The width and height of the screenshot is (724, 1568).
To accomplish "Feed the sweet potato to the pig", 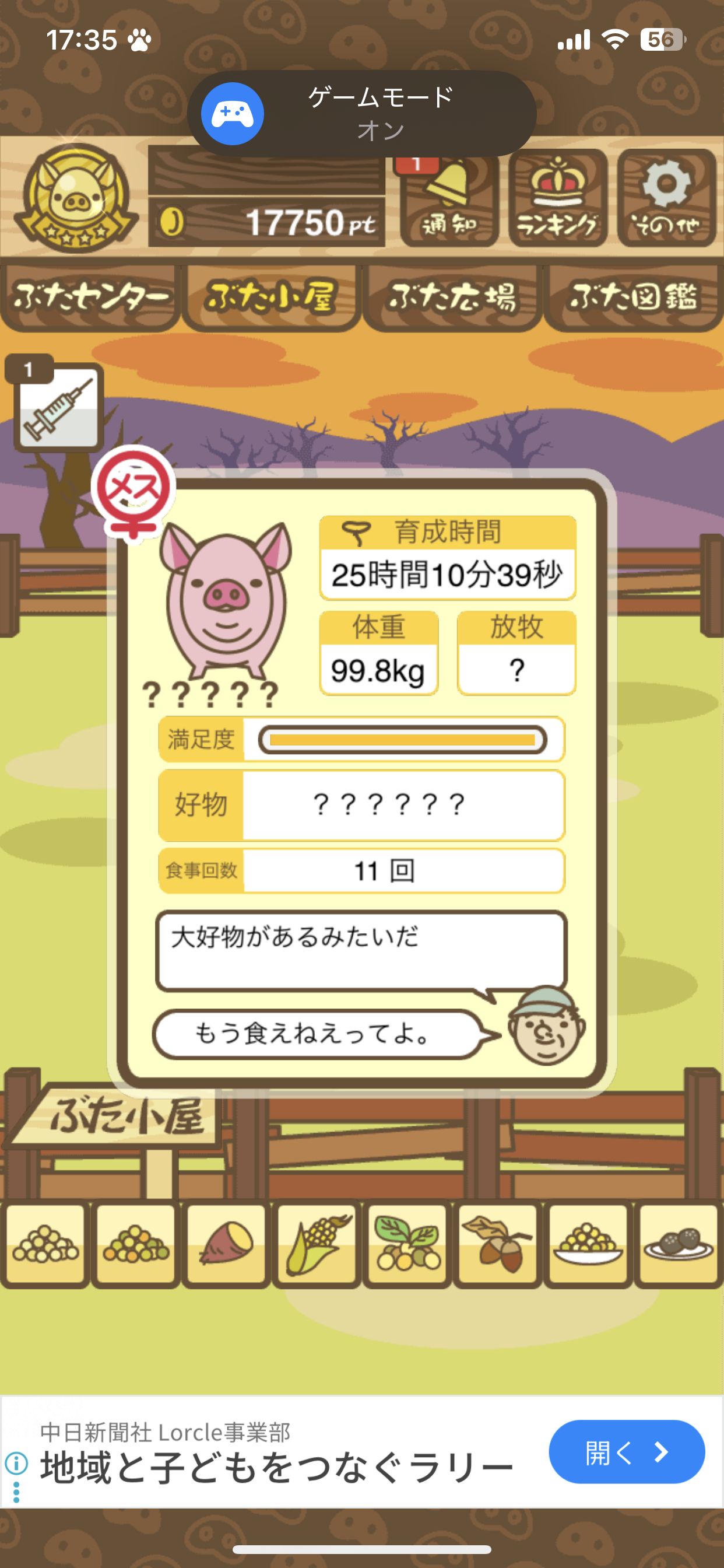I will (x=226, y=1245).
